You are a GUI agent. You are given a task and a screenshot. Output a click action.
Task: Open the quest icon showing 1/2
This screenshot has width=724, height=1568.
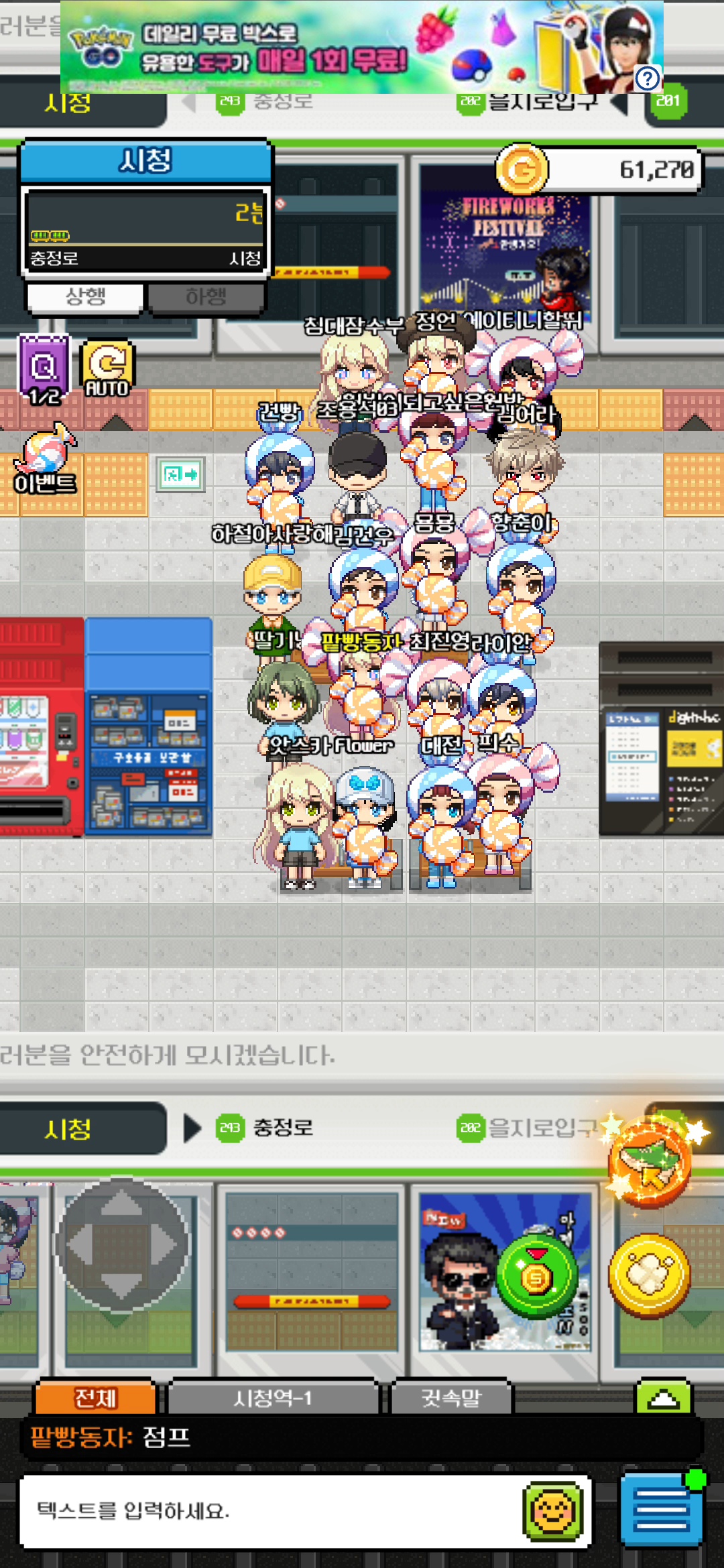coord(44,370)
